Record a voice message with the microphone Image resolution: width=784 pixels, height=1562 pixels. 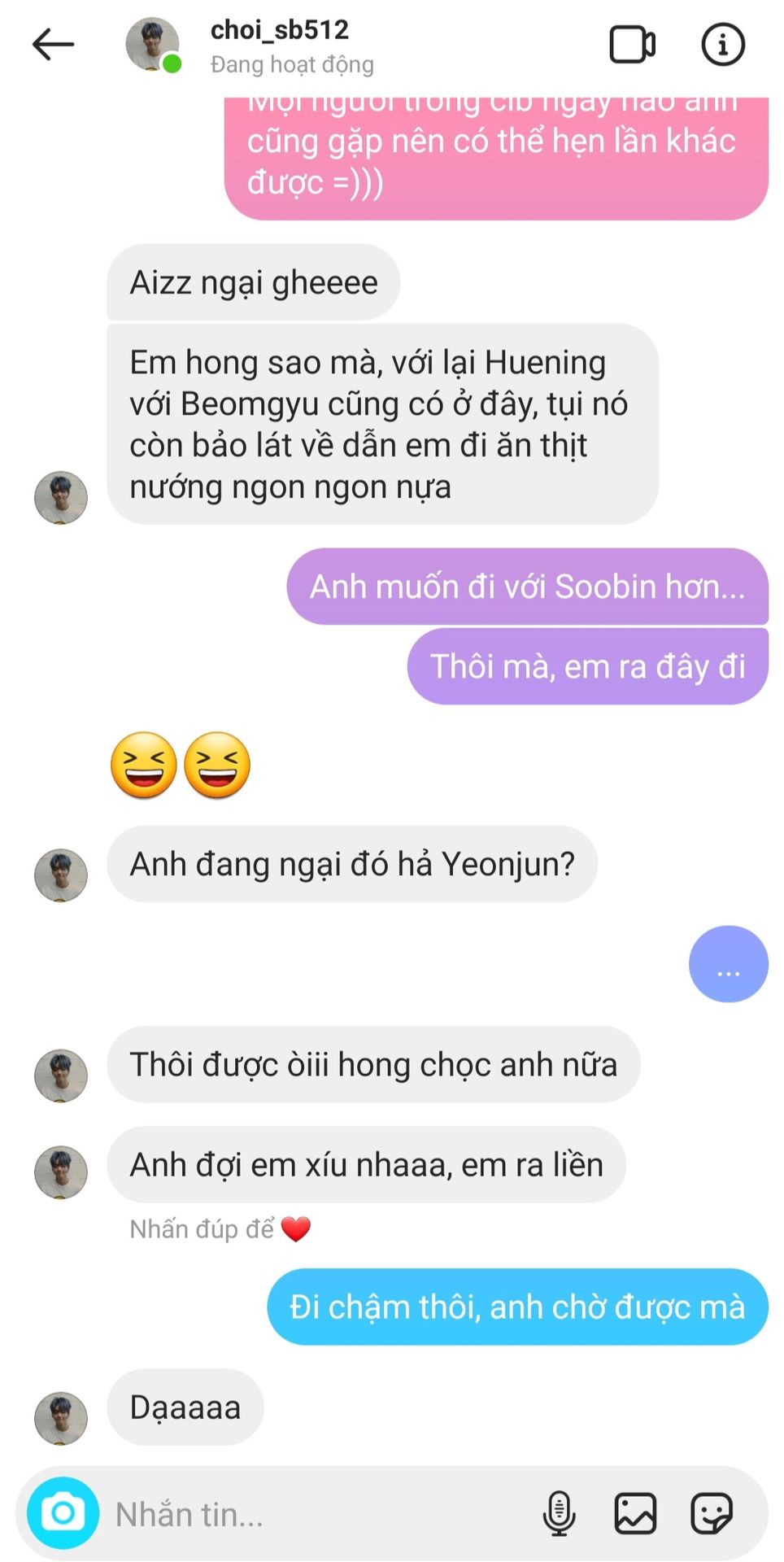tap(559, 1513)
